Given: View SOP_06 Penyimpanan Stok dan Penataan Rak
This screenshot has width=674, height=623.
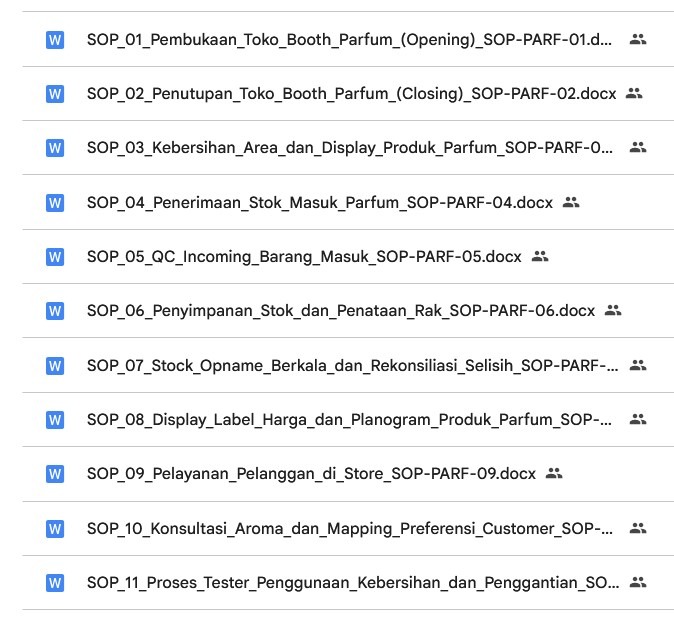Looking at the screenshot, I should tap(340, 311).
